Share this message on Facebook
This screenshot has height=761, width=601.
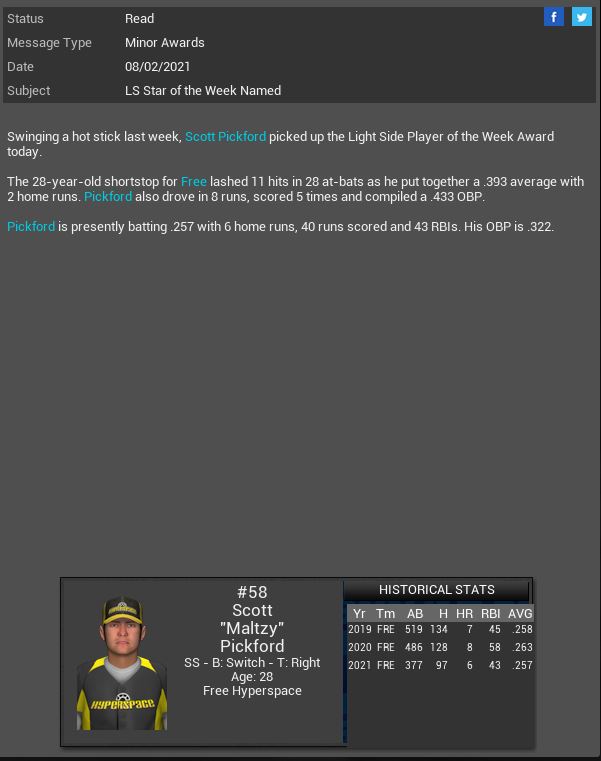553,17
